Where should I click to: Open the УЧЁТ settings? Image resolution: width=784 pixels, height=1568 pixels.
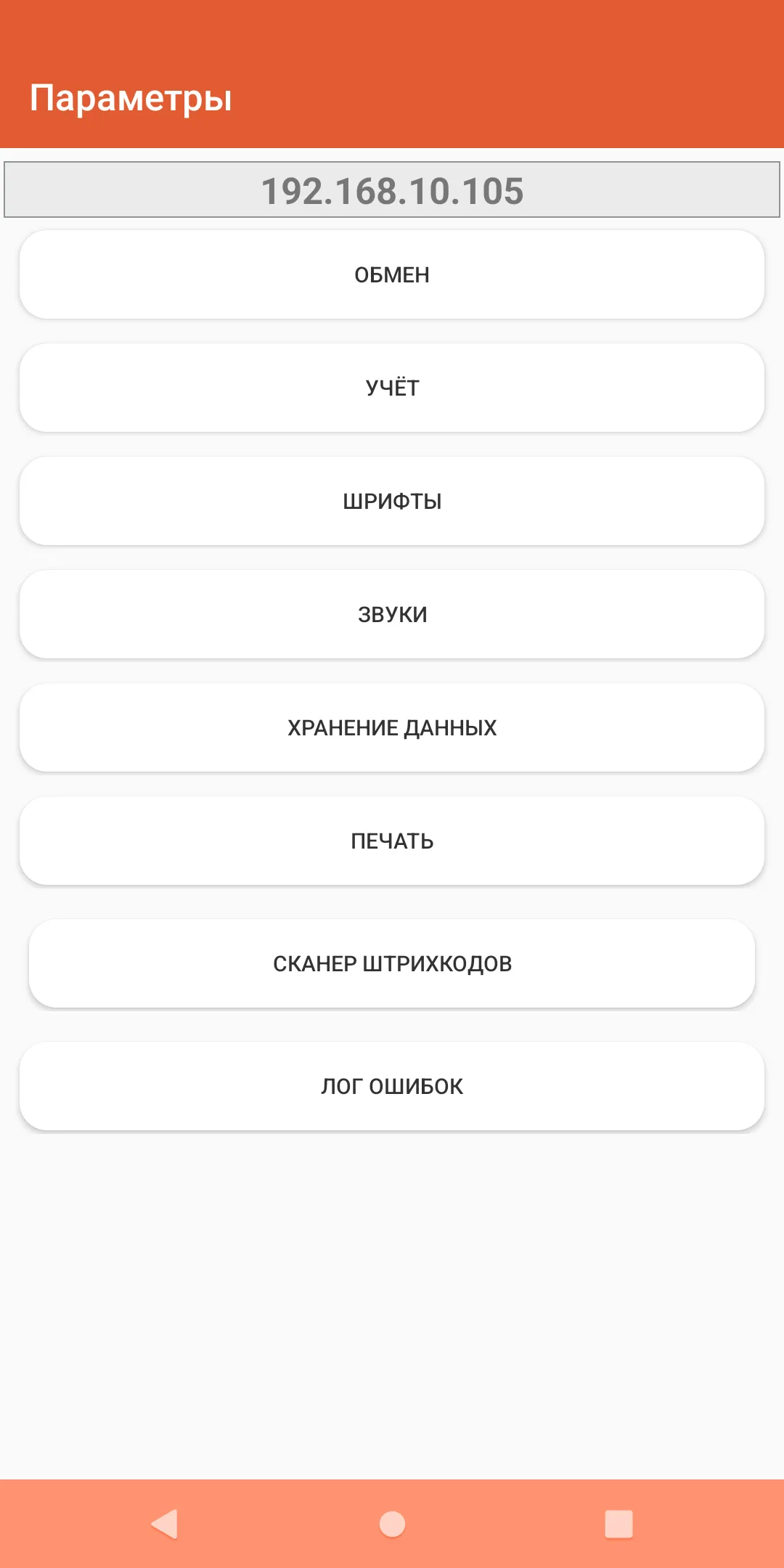(392, 388)
